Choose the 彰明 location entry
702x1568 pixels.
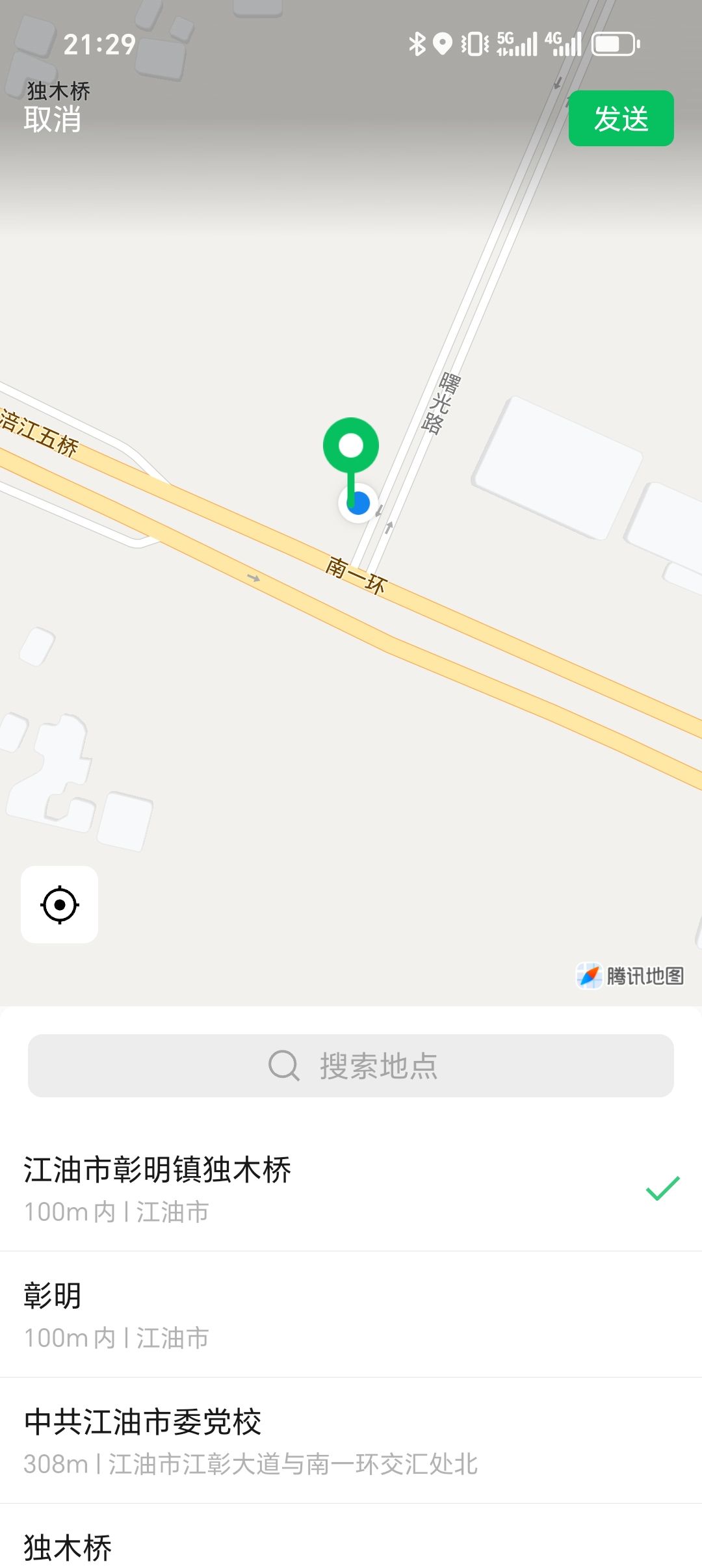coord(351,1314)
